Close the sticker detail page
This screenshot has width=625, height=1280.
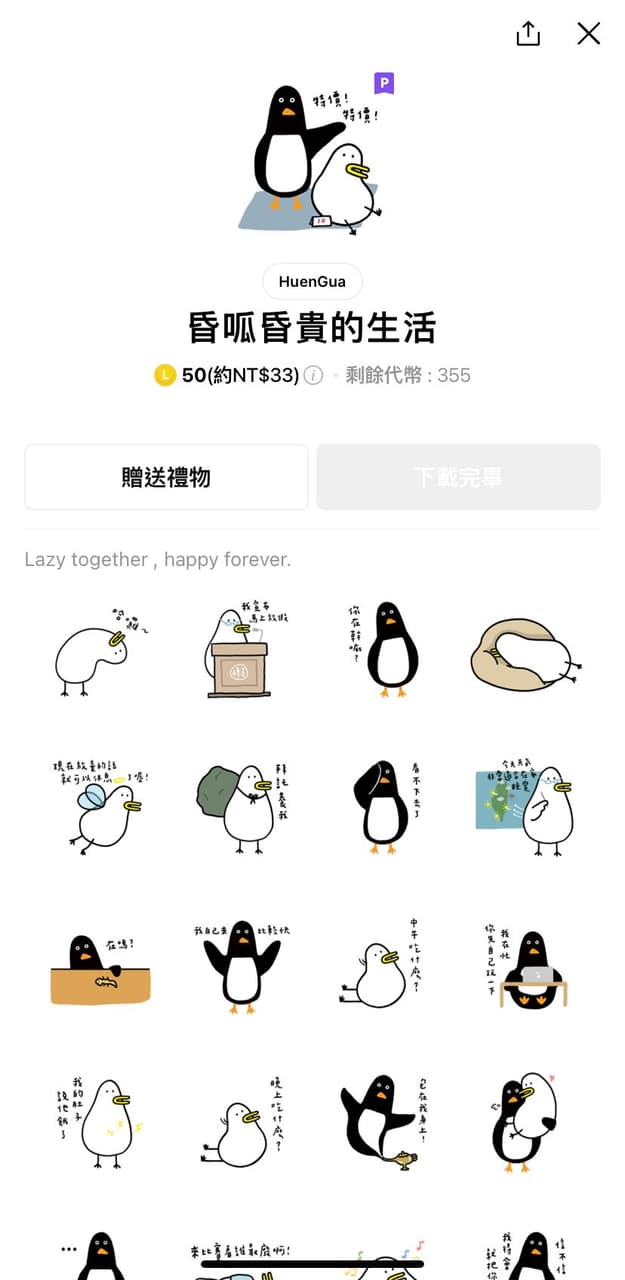coord(589,34)
